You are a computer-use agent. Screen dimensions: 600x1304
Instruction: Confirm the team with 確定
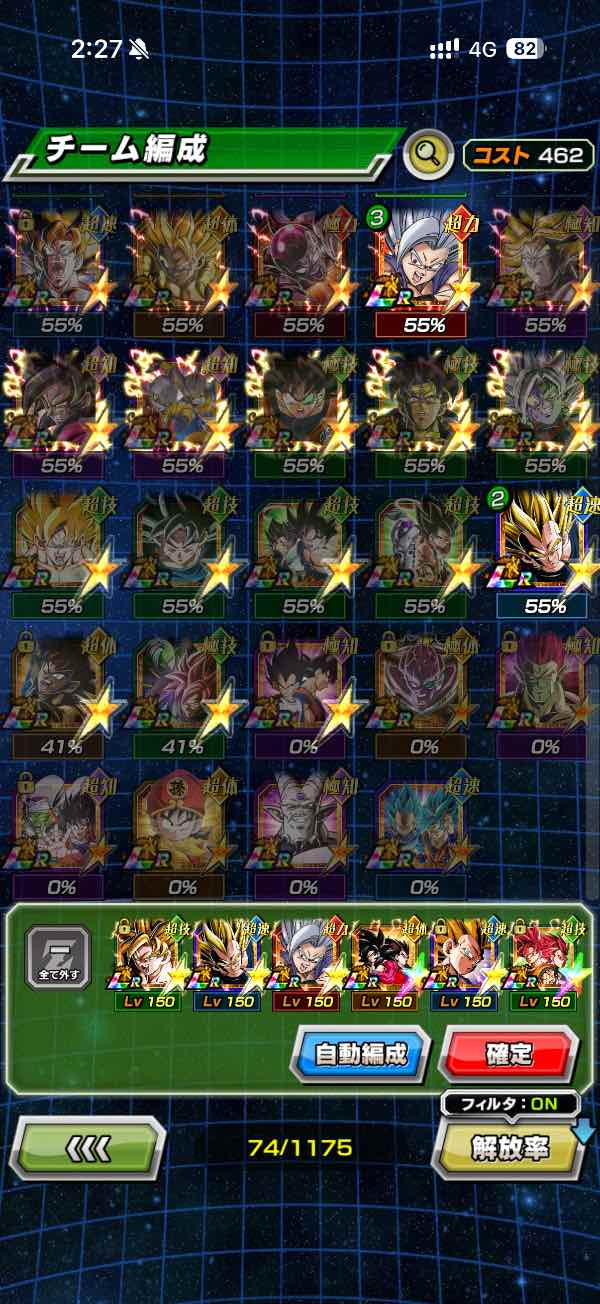509,1054
